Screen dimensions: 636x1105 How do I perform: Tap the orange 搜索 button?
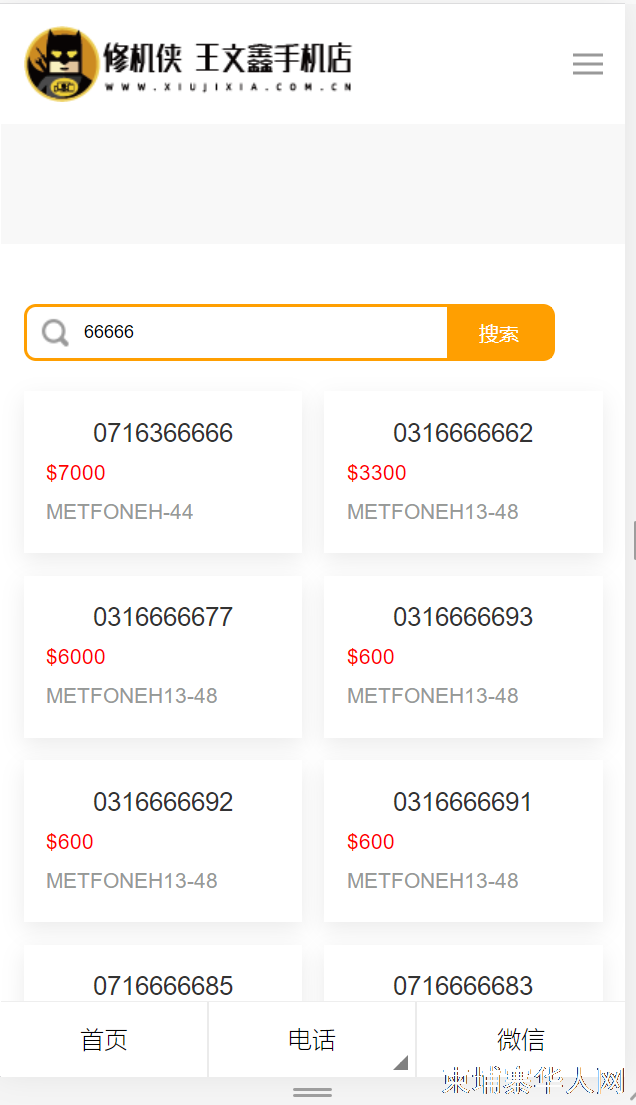500,333
